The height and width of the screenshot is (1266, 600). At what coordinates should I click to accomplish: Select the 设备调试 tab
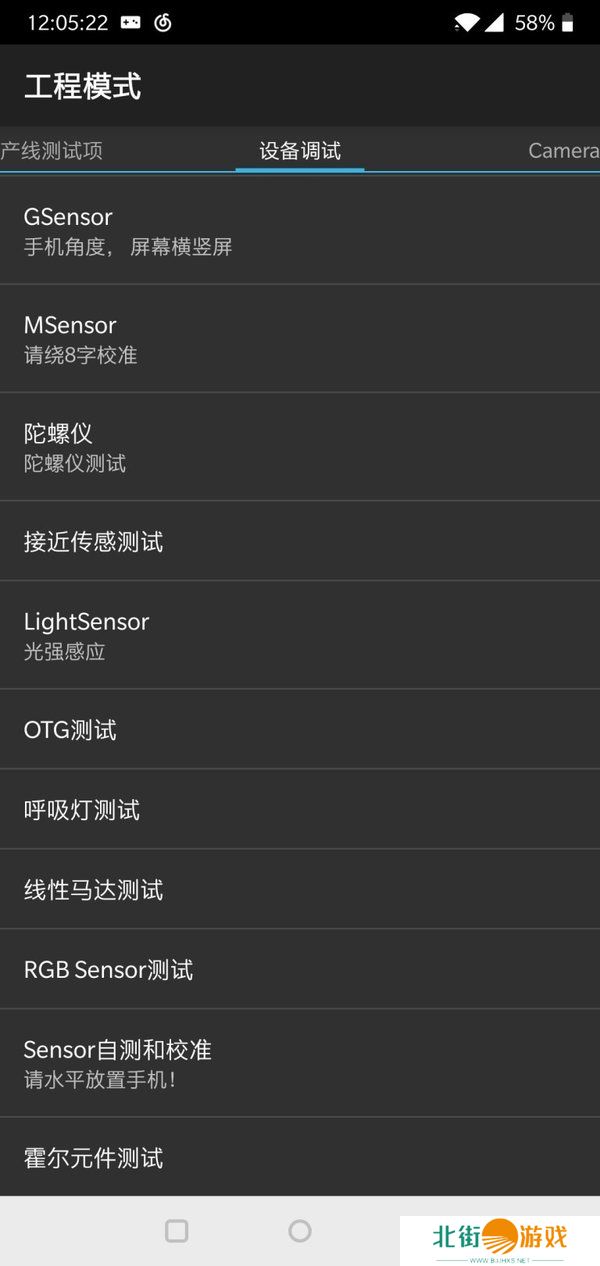point(300,151)
